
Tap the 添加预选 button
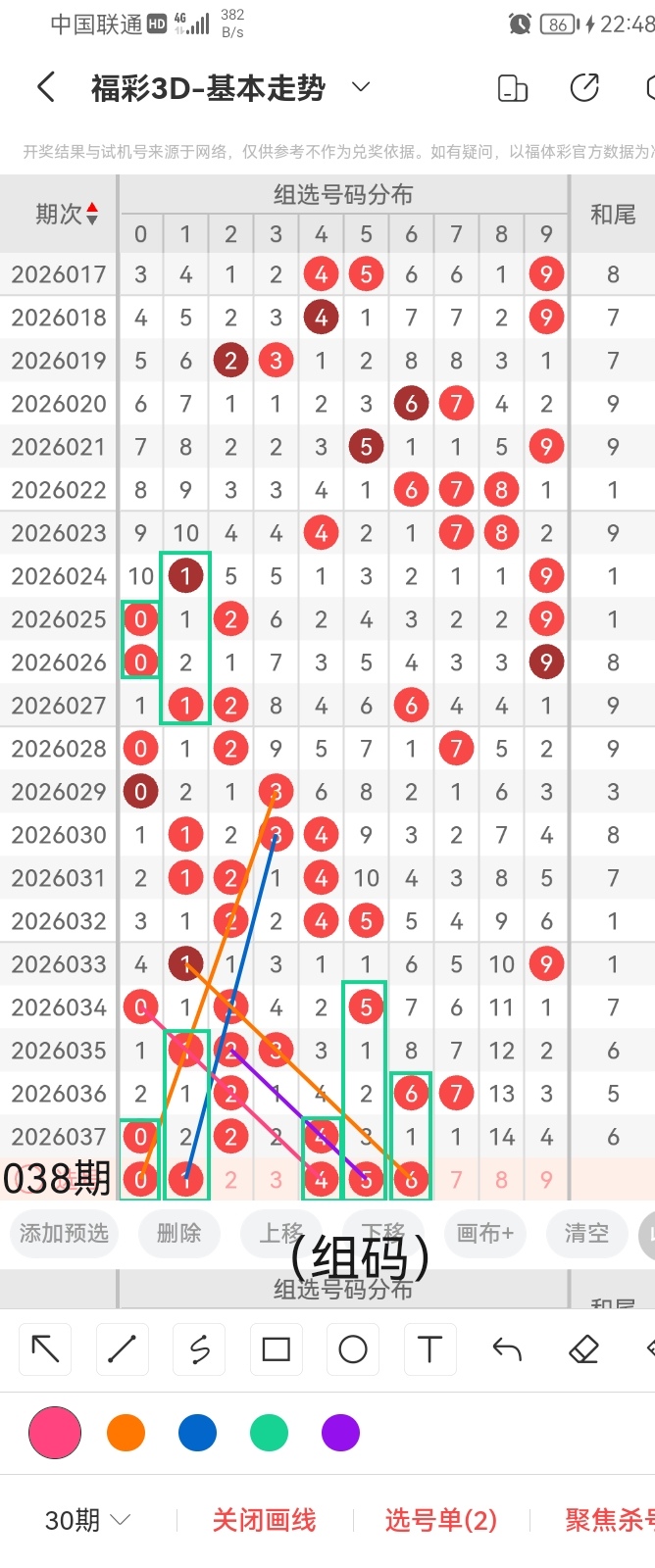(65, 1233)
